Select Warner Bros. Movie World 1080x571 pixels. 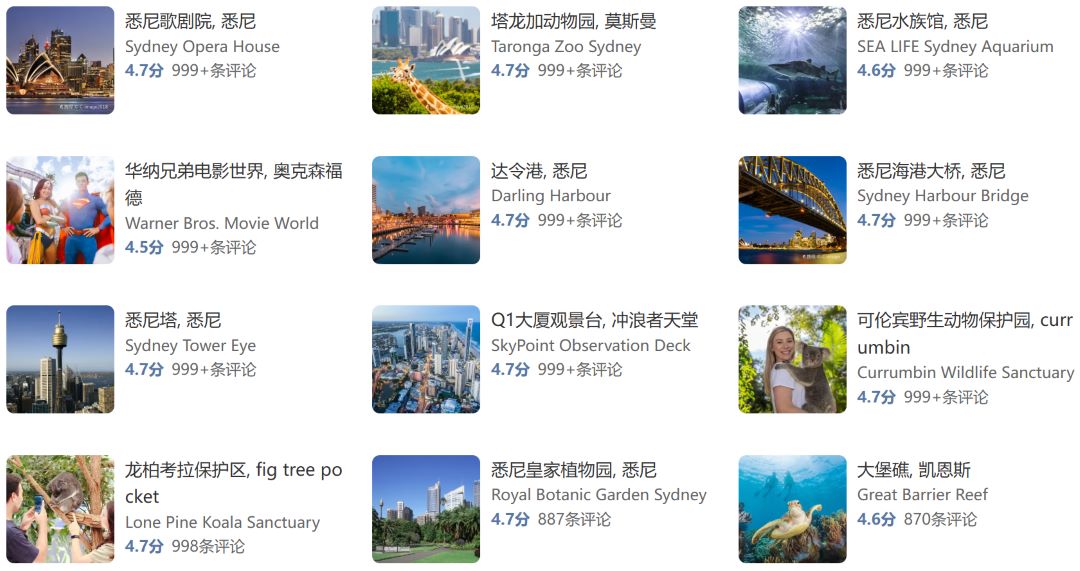click(x=221, y=223)
